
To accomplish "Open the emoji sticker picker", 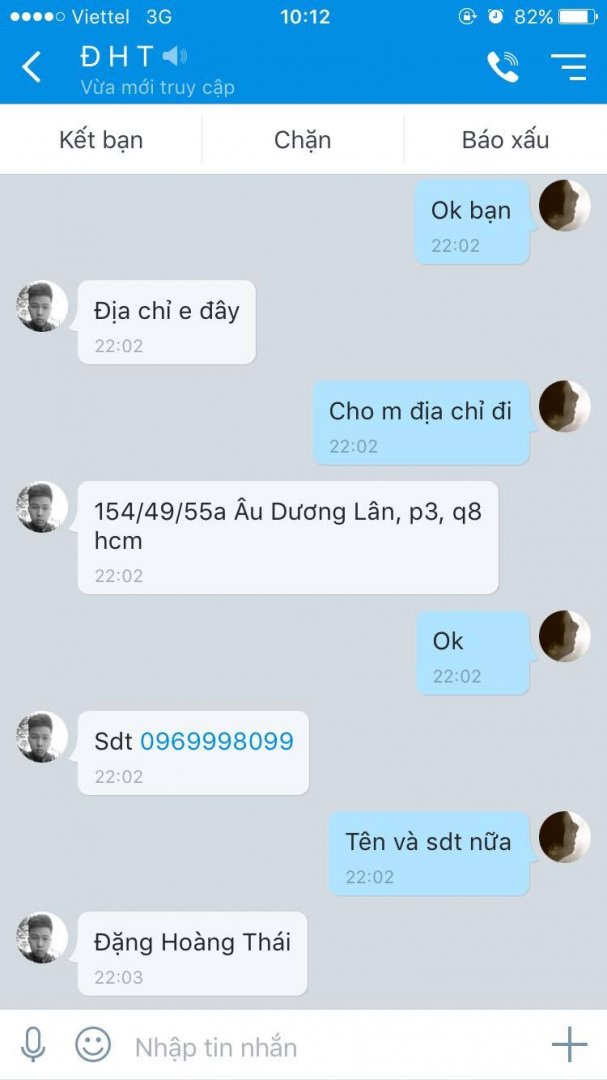I will pyautogui.click(x=93, y=1045).
